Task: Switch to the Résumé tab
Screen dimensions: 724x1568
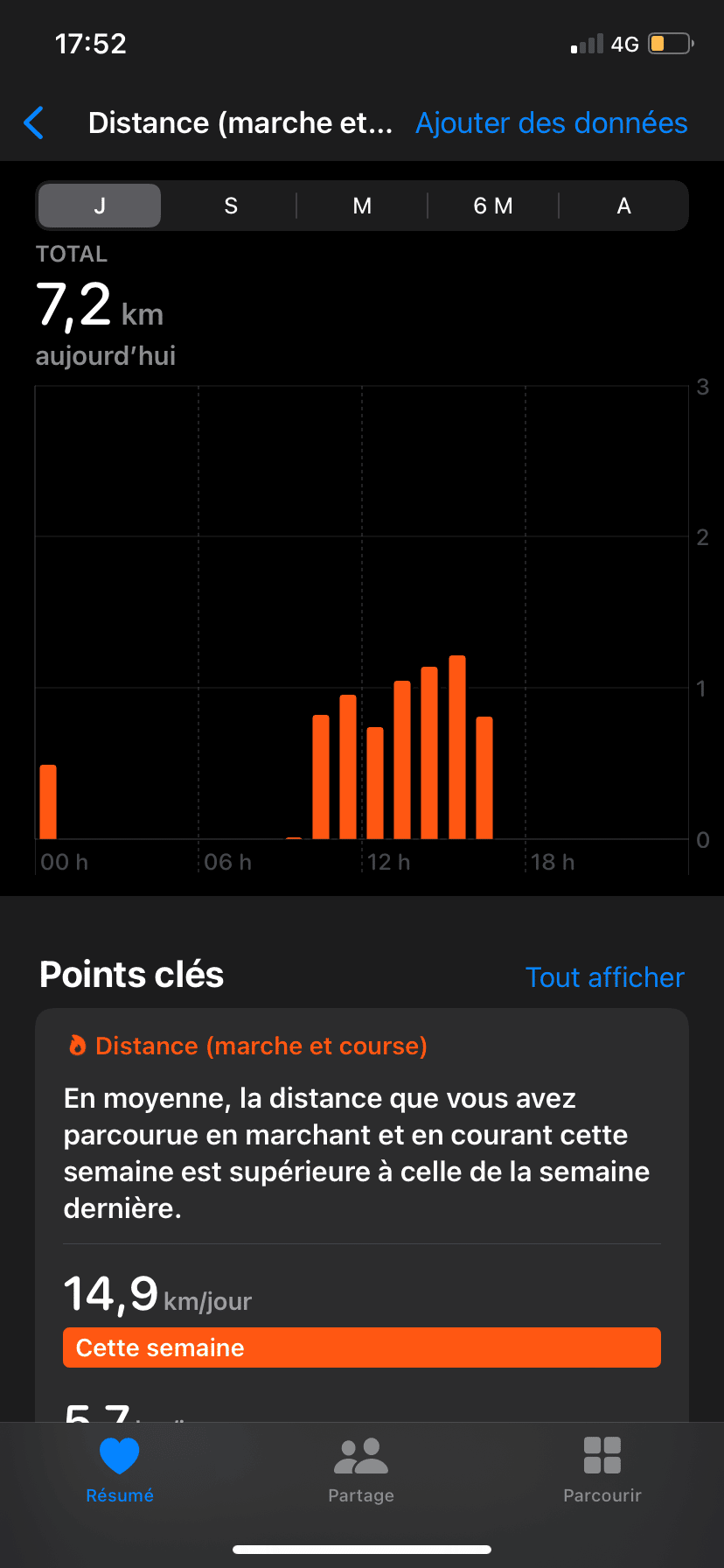Action: [120, 1471]
